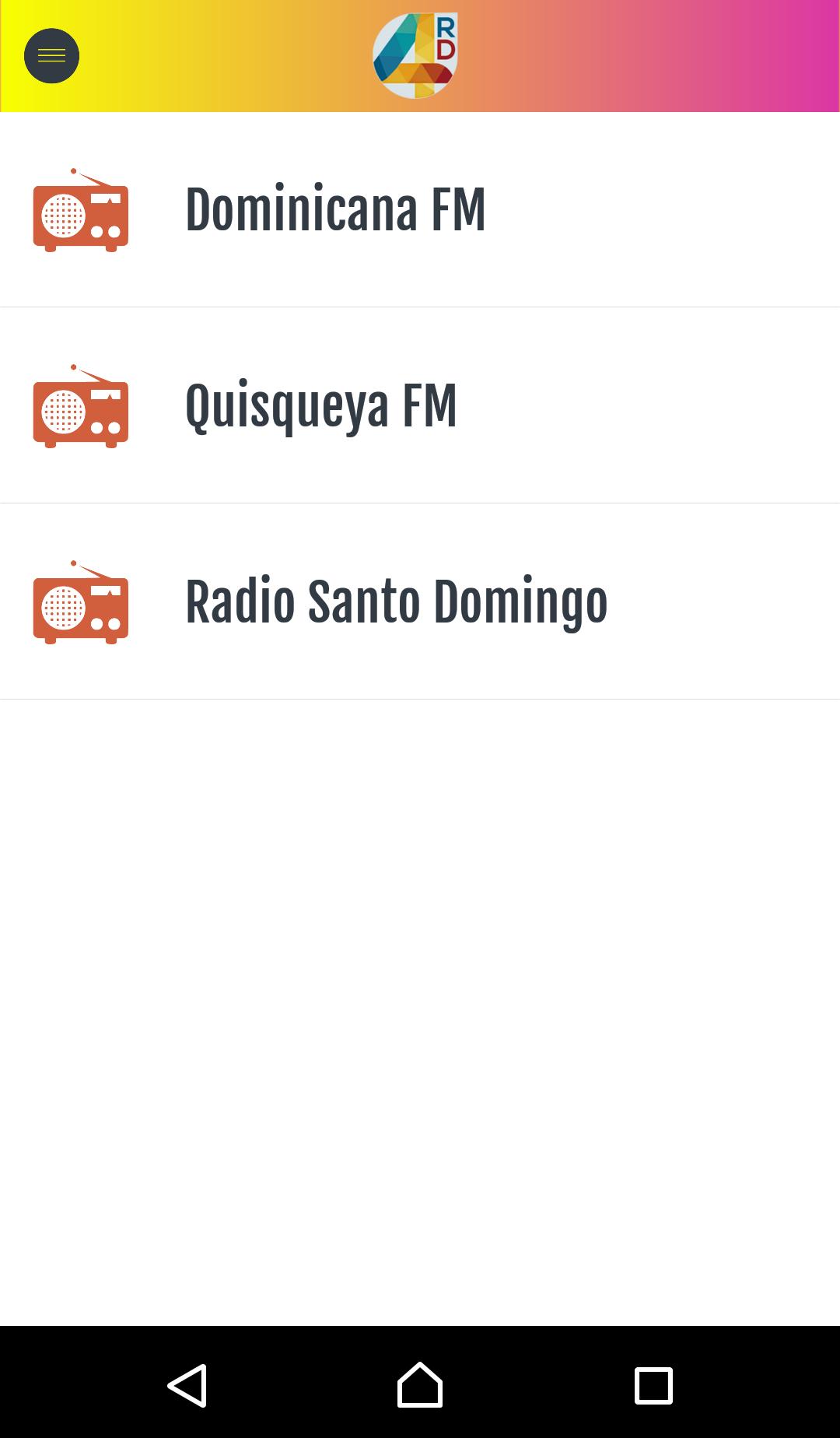The width and height of the screenshot is (840, 1438).
Task: Go back using the system back button
Action: 187,1385
